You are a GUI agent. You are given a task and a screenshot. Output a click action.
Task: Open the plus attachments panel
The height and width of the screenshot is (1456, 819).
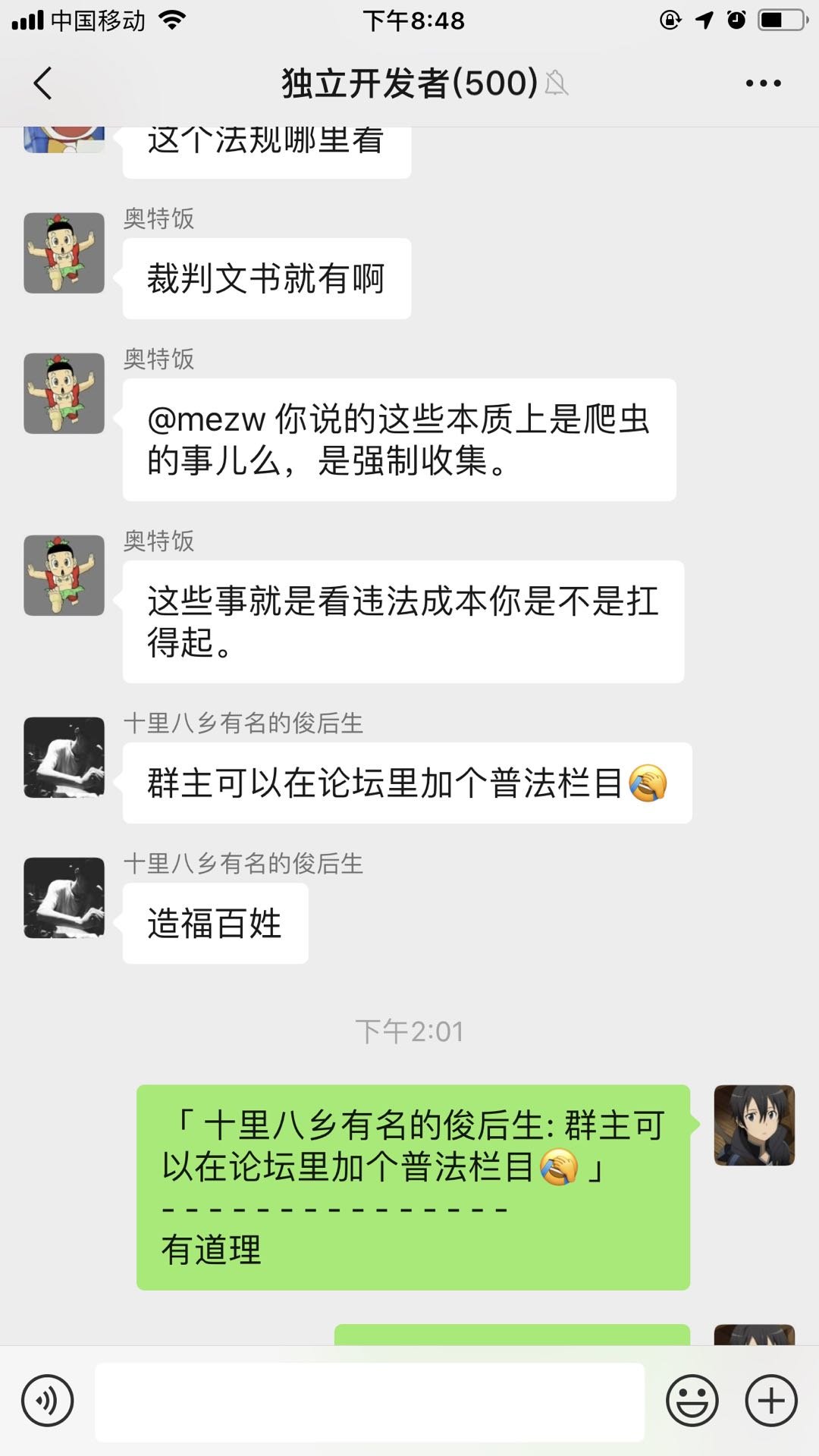click(771, 1401)
